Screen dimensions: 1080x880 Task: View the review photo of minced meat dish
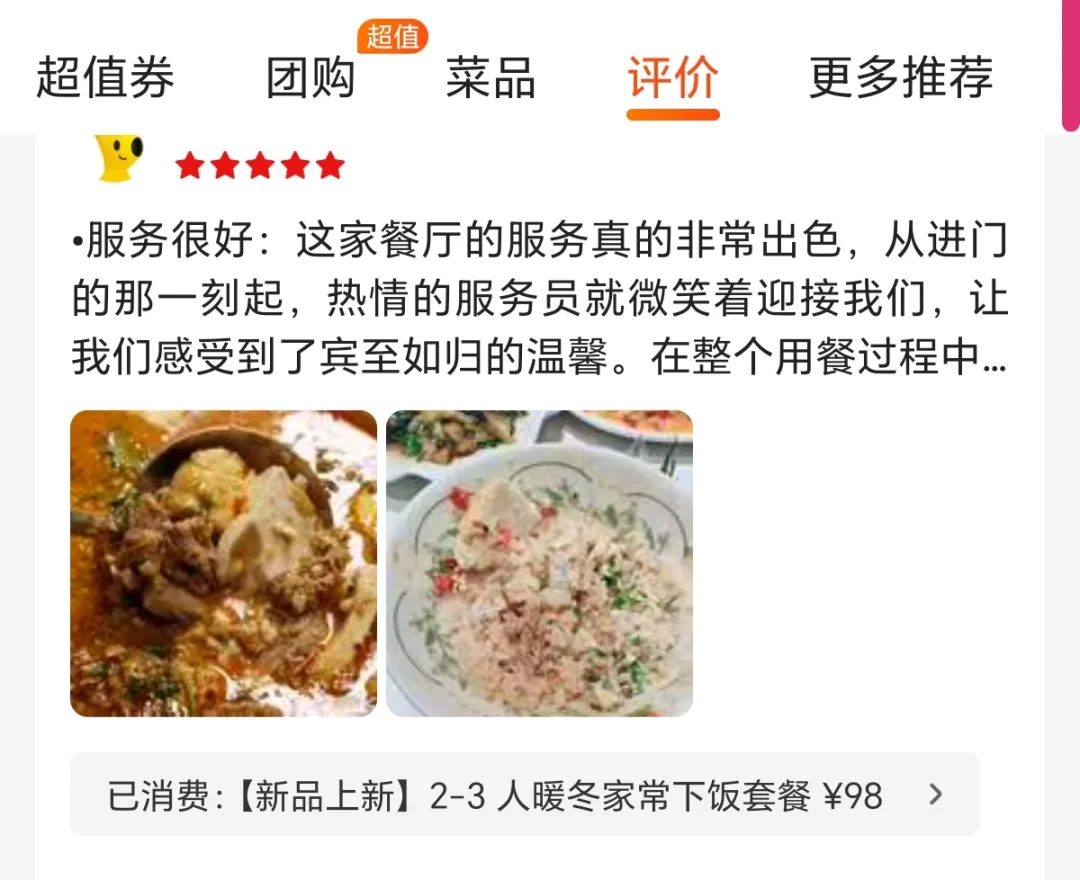click(x=539, y=563)
